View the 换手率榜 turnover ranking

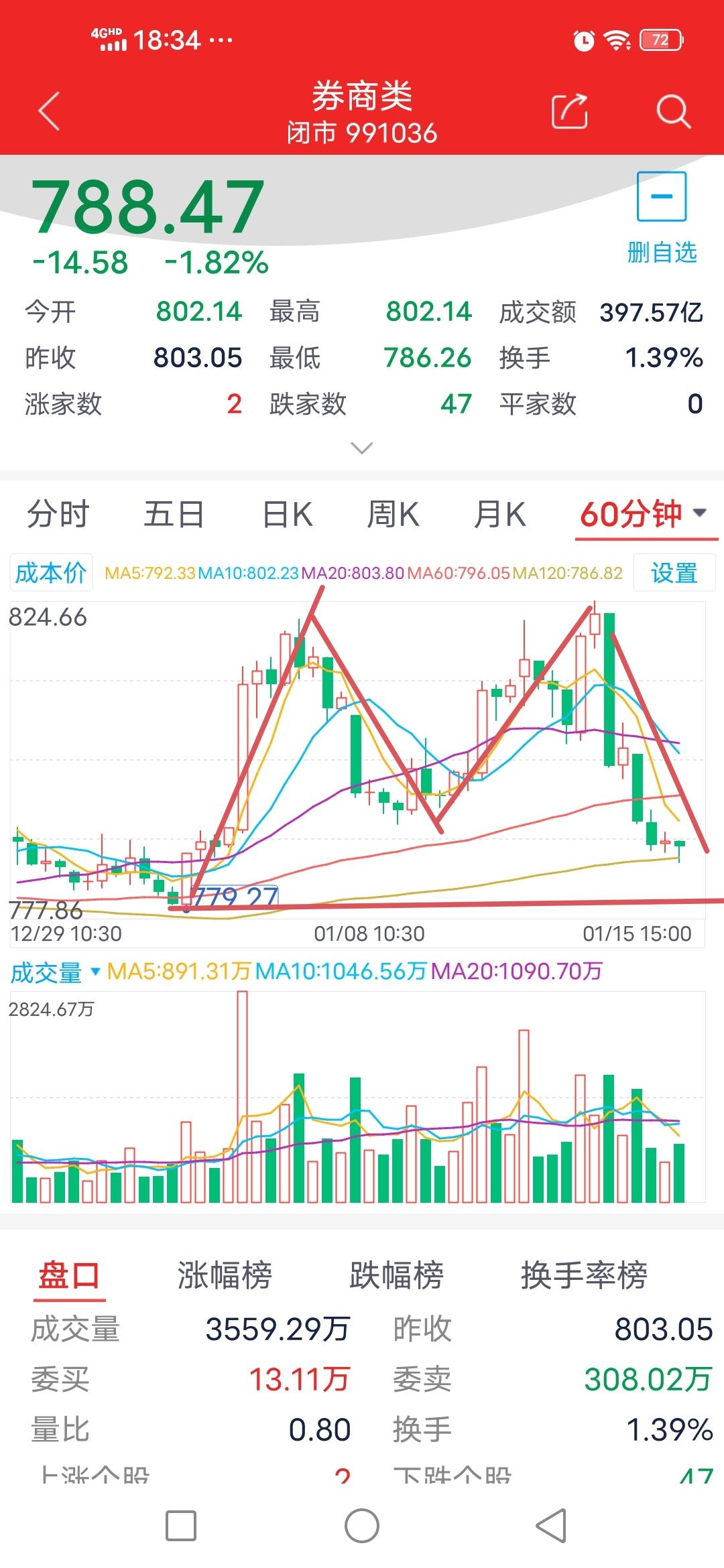click(585, 1273)
